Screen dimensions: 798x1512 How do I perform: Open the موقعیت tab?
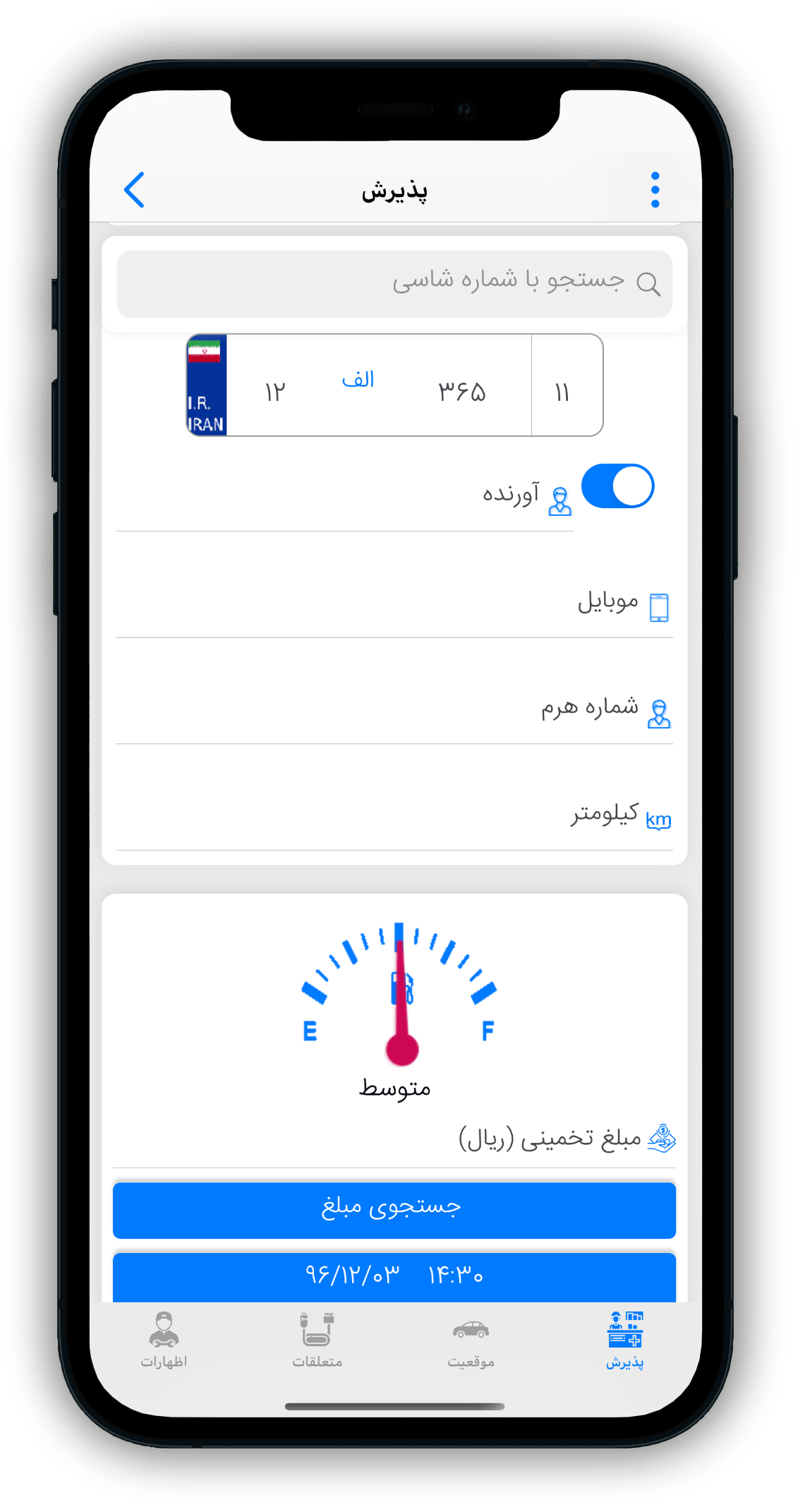[471, 1340]
